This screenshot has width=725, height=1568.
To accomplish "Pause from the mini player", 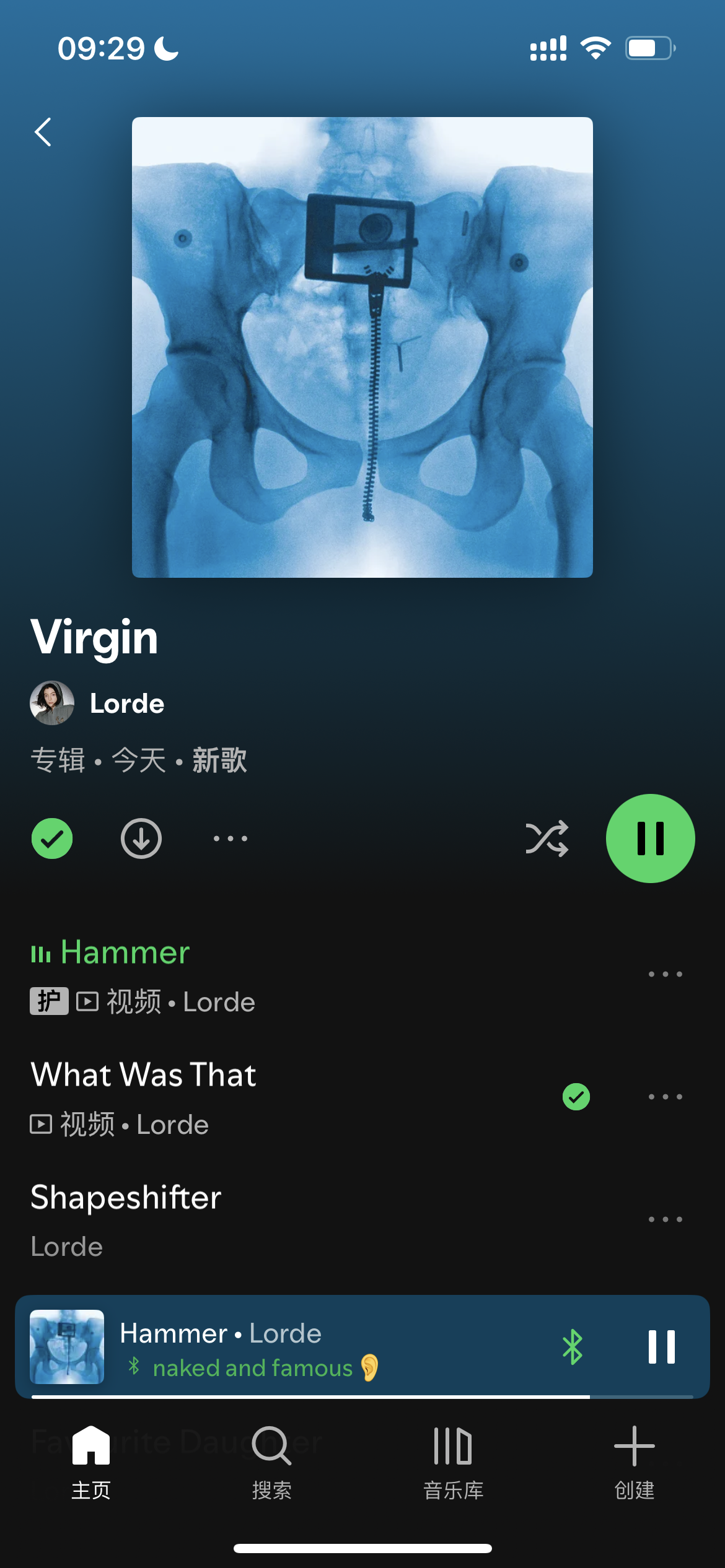I will pyautogui.click(x=662, y=1347).
